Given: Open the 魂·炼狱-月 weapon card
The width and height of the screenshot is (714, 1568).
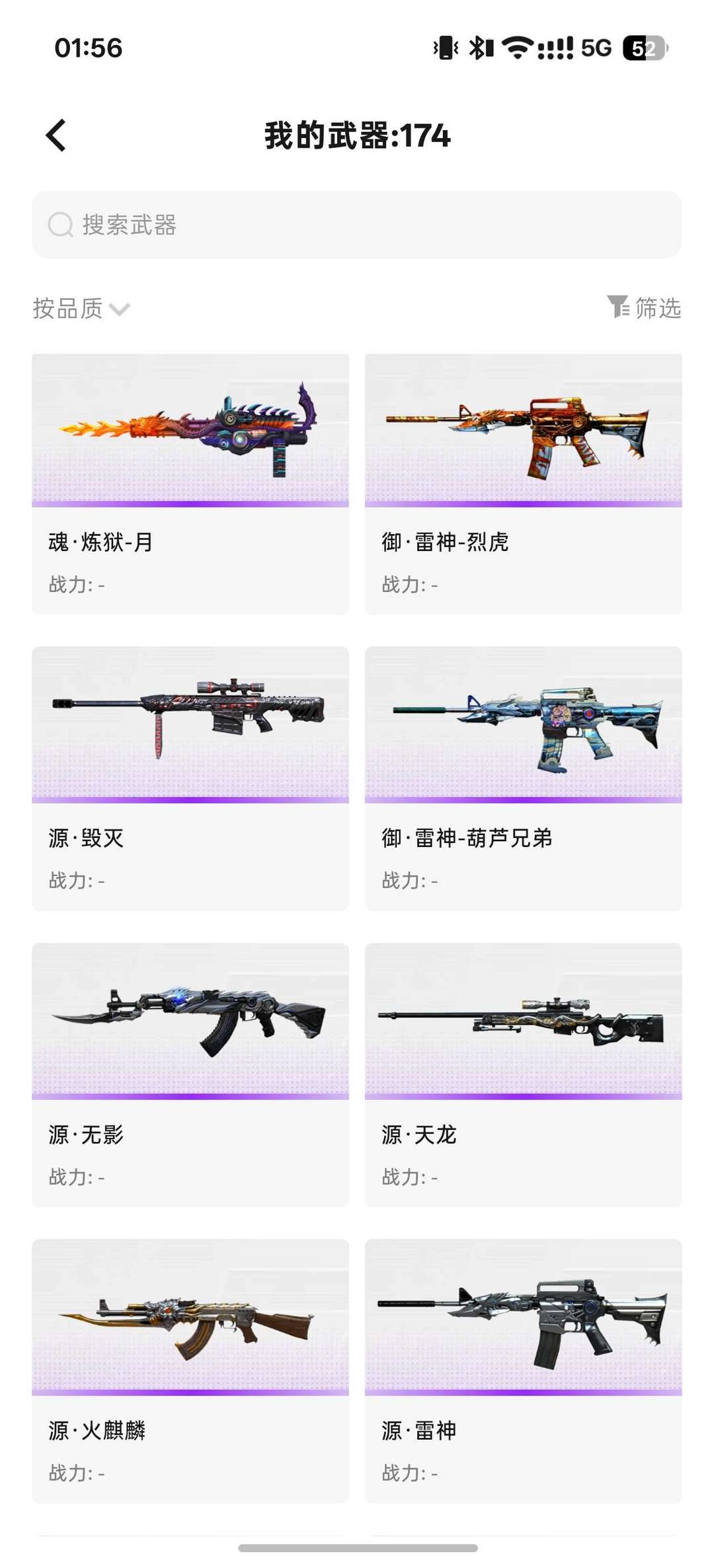Looking at the screenshot, I should (190, 484).
